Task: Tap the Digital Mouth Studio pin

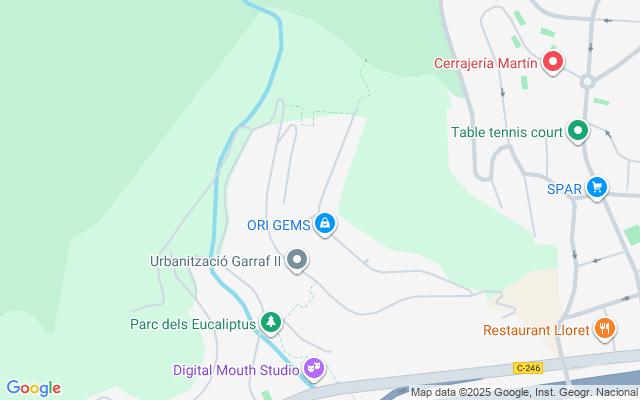Action: tap(313, 369)
